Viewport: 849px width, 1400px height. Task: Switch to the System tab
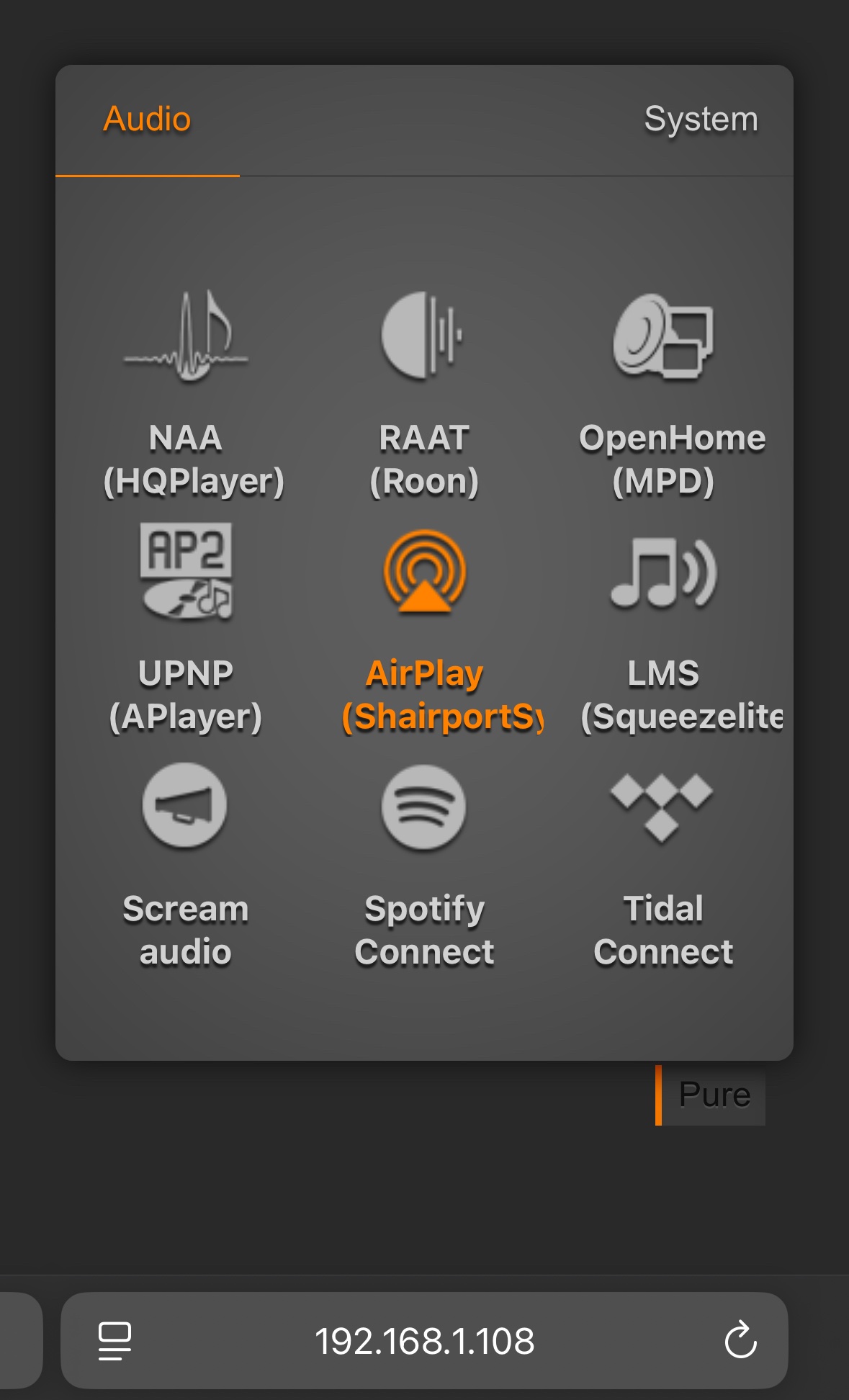point(701,120)
